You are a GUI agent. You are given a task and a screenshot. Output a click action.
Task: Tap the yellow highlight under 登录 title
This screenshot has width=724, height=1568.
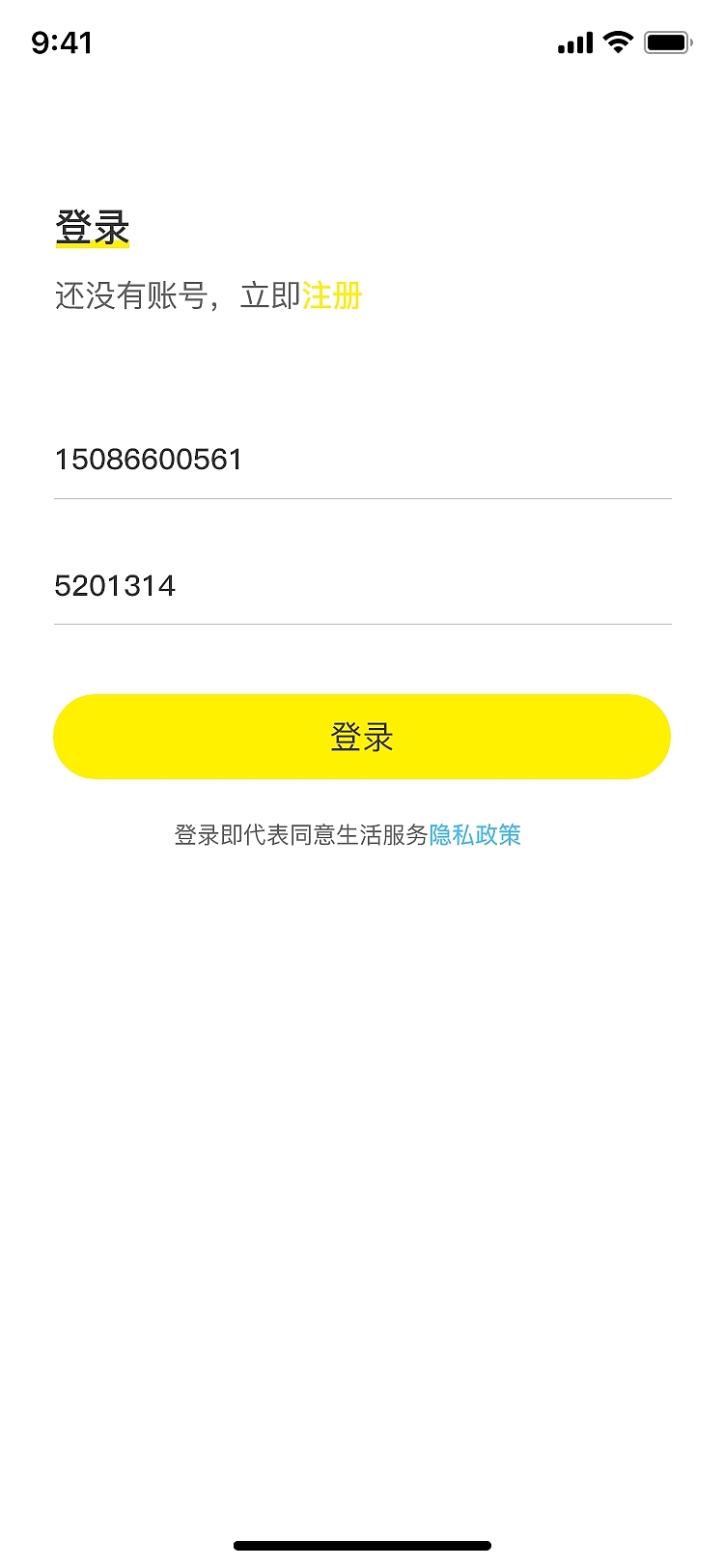pos(93,244)
